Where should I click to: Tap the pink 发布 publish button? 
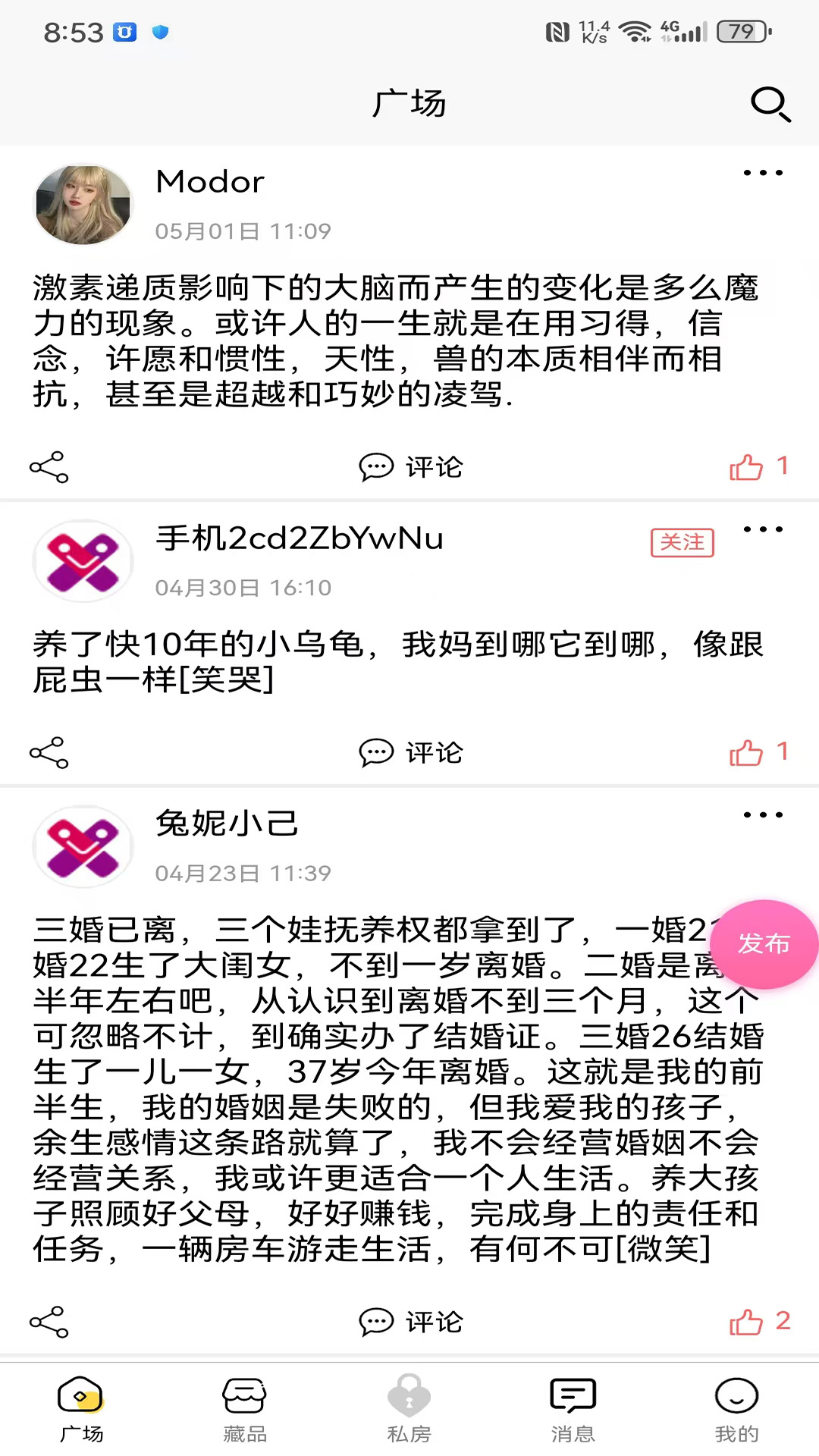tap(764, 944)
